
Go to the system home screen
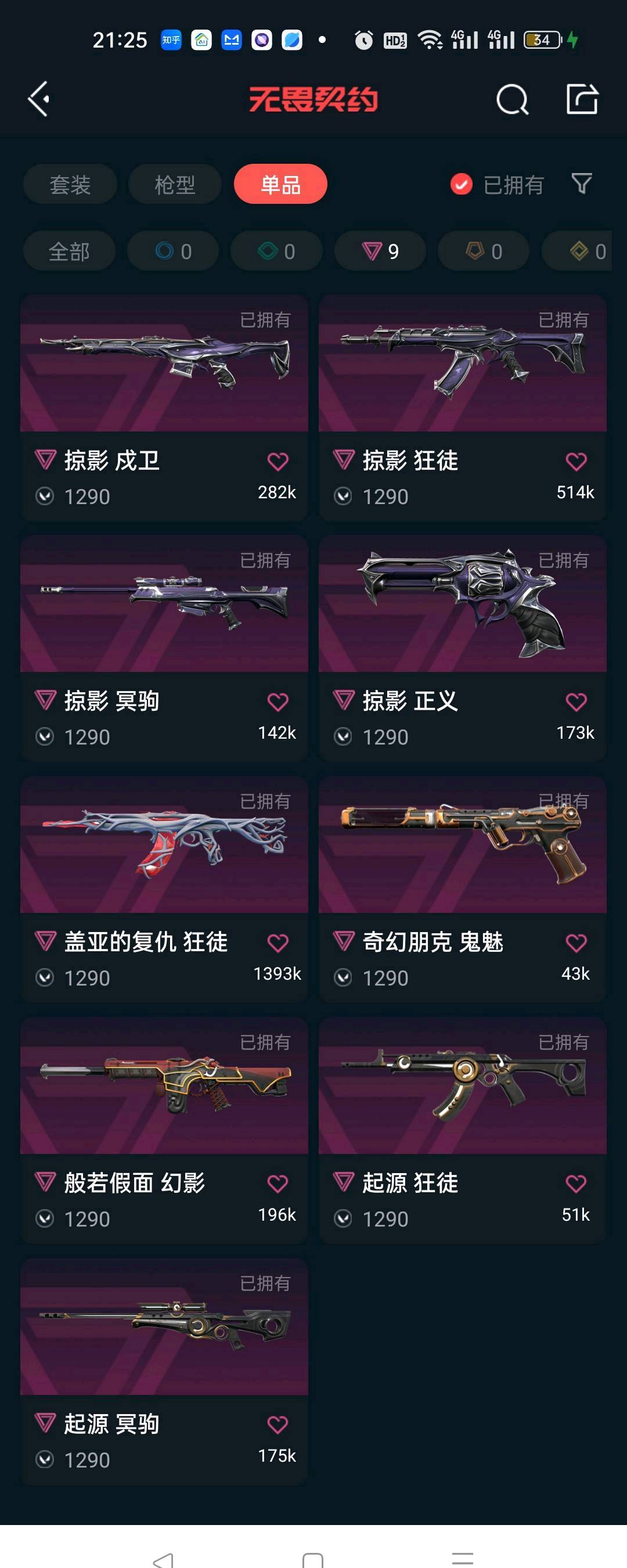pos(313,1559)
